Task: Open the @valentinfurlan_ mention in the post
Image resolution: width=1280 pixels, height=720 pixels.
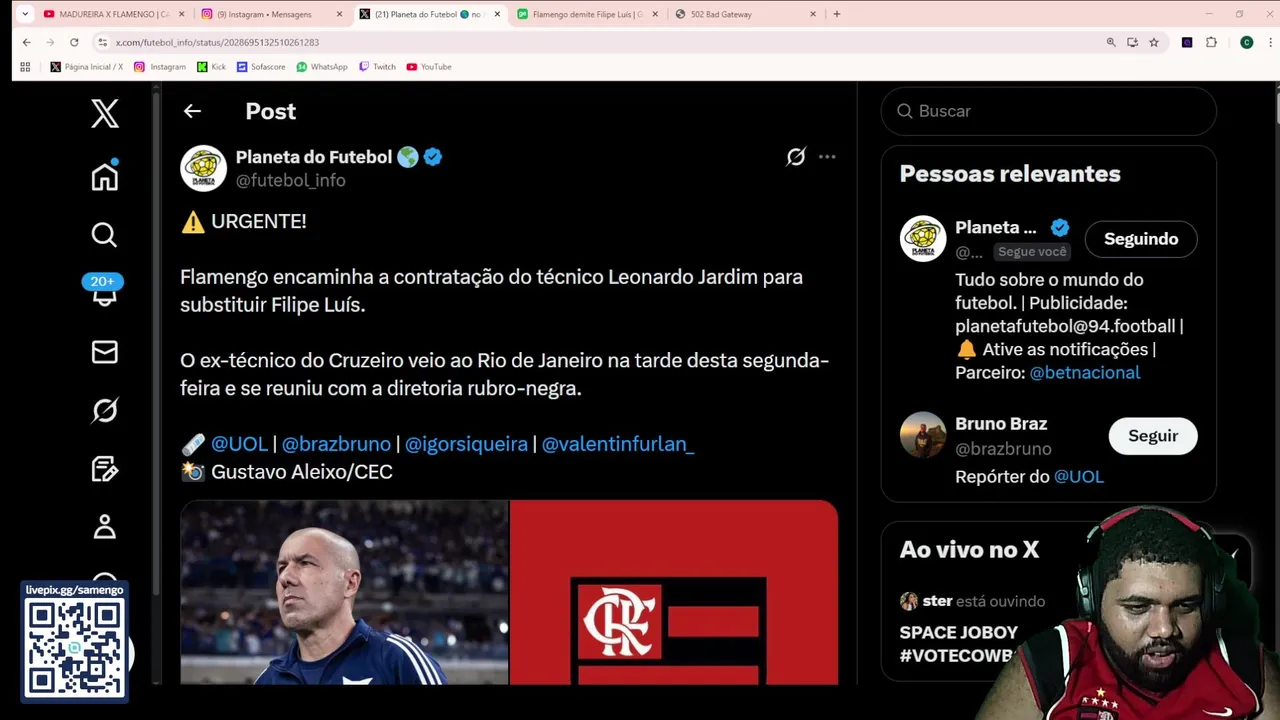Action: click(x=617, y=444)
